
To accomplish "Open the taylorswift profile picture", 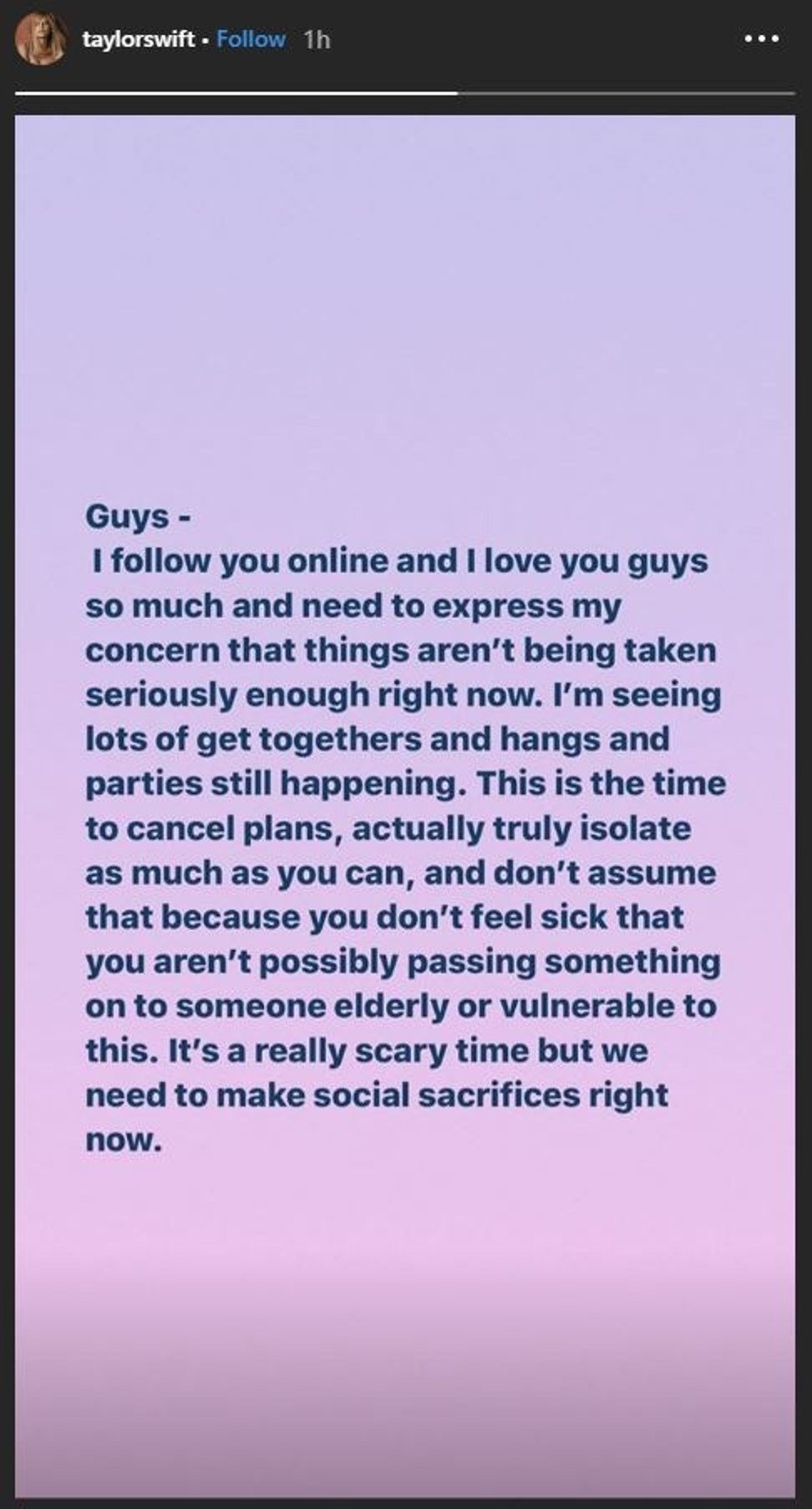I will [x=40, y=40].
